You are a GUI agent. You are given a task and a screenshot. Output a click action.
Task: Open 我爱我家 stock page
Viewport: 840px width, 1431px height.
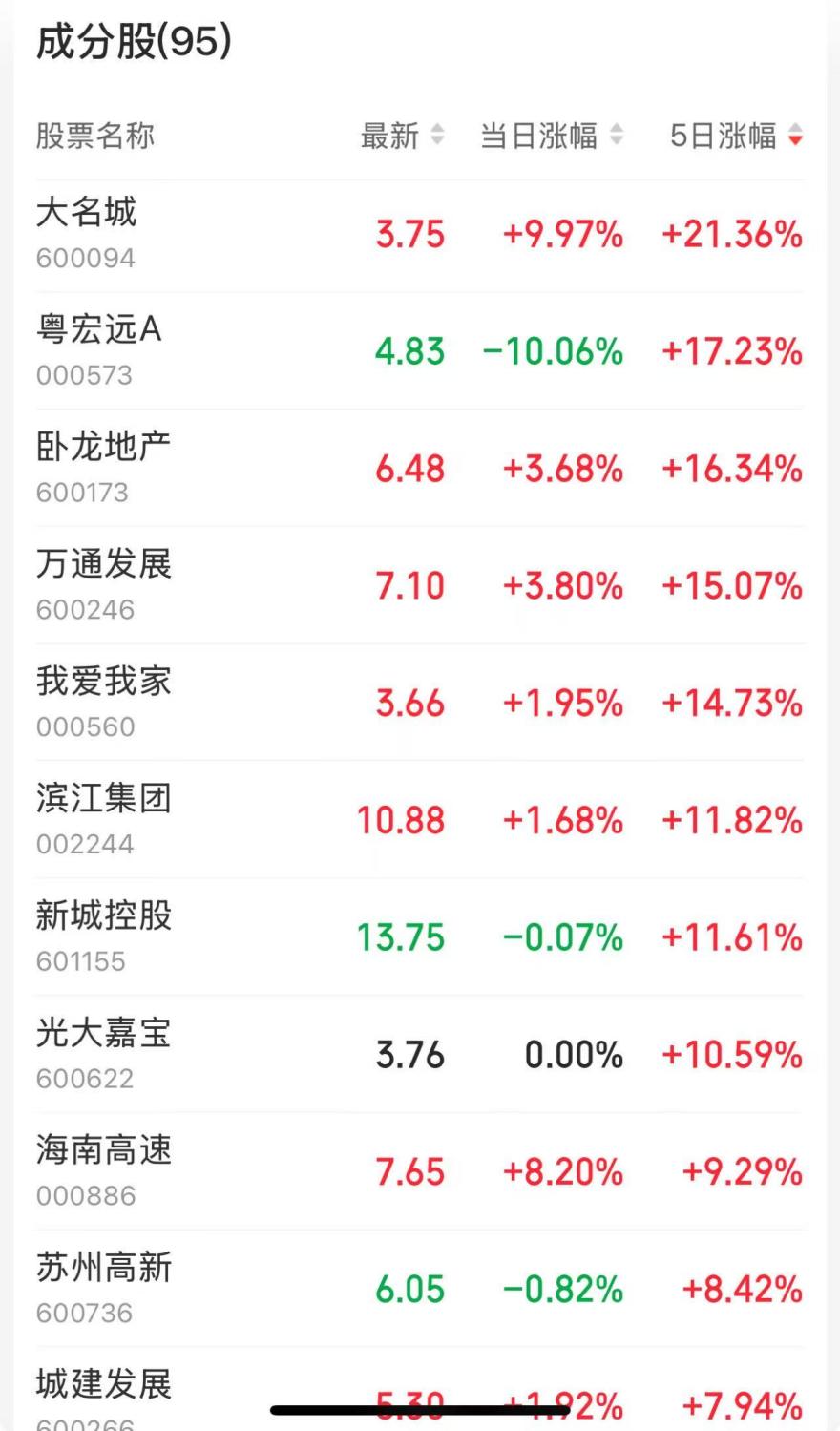(x=102, y=682)
